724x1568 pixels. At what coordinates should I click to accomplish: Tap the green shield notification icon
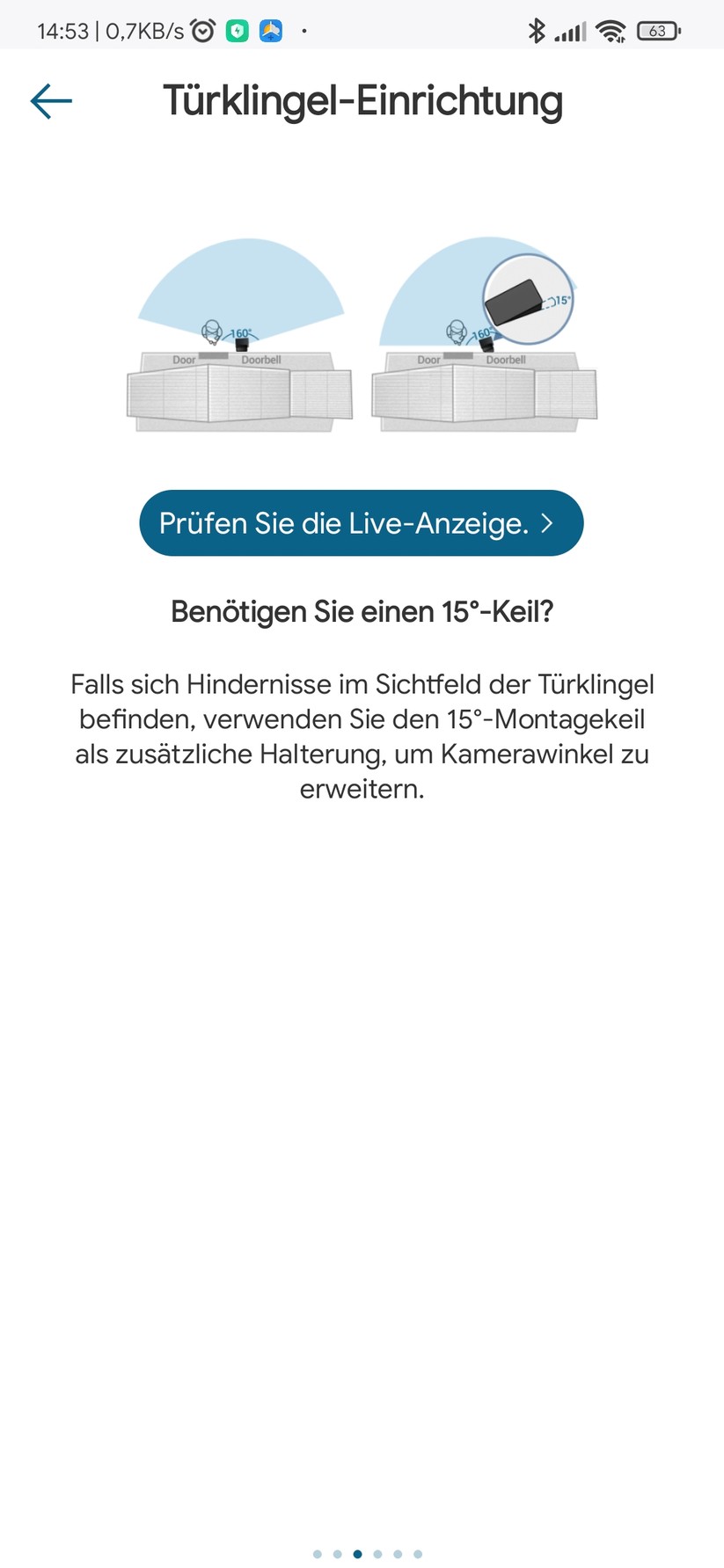(x=236, y=29)
